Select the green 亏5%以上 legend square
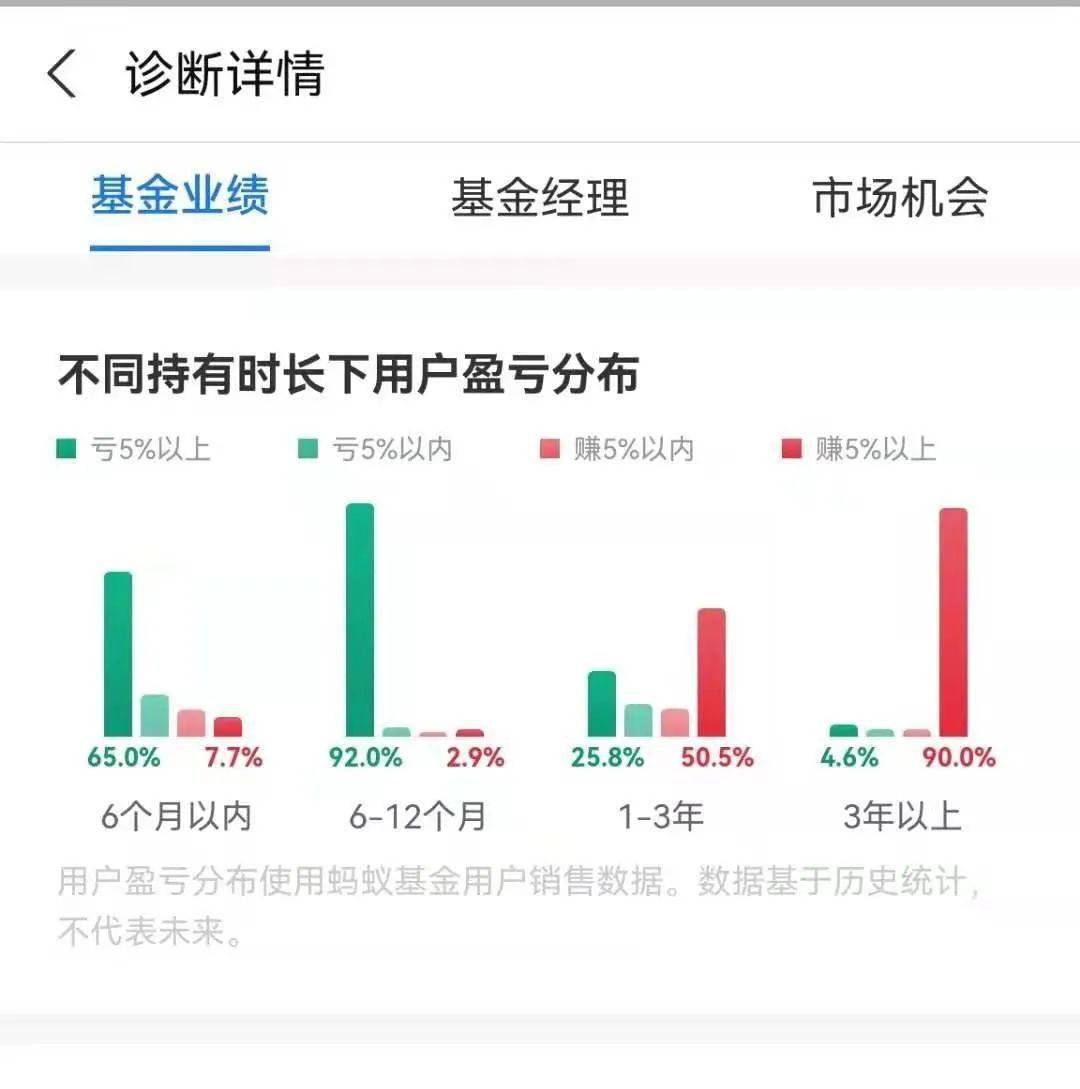The width and height of the screenshot is (1080, 1089). (x=71, y=449)
